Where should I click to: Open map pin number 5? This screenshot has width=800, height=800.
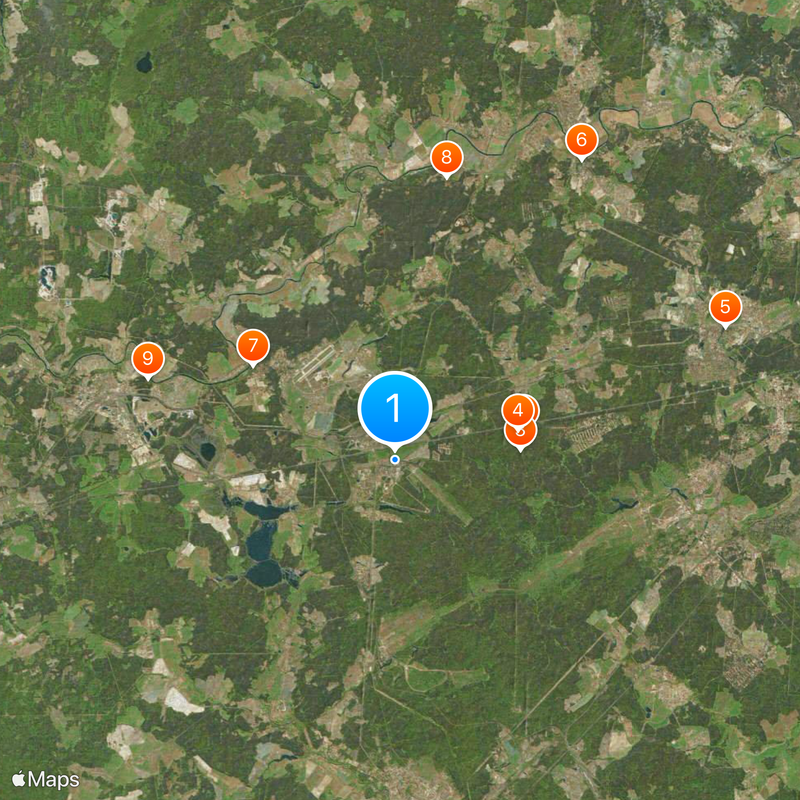[726, 306]
